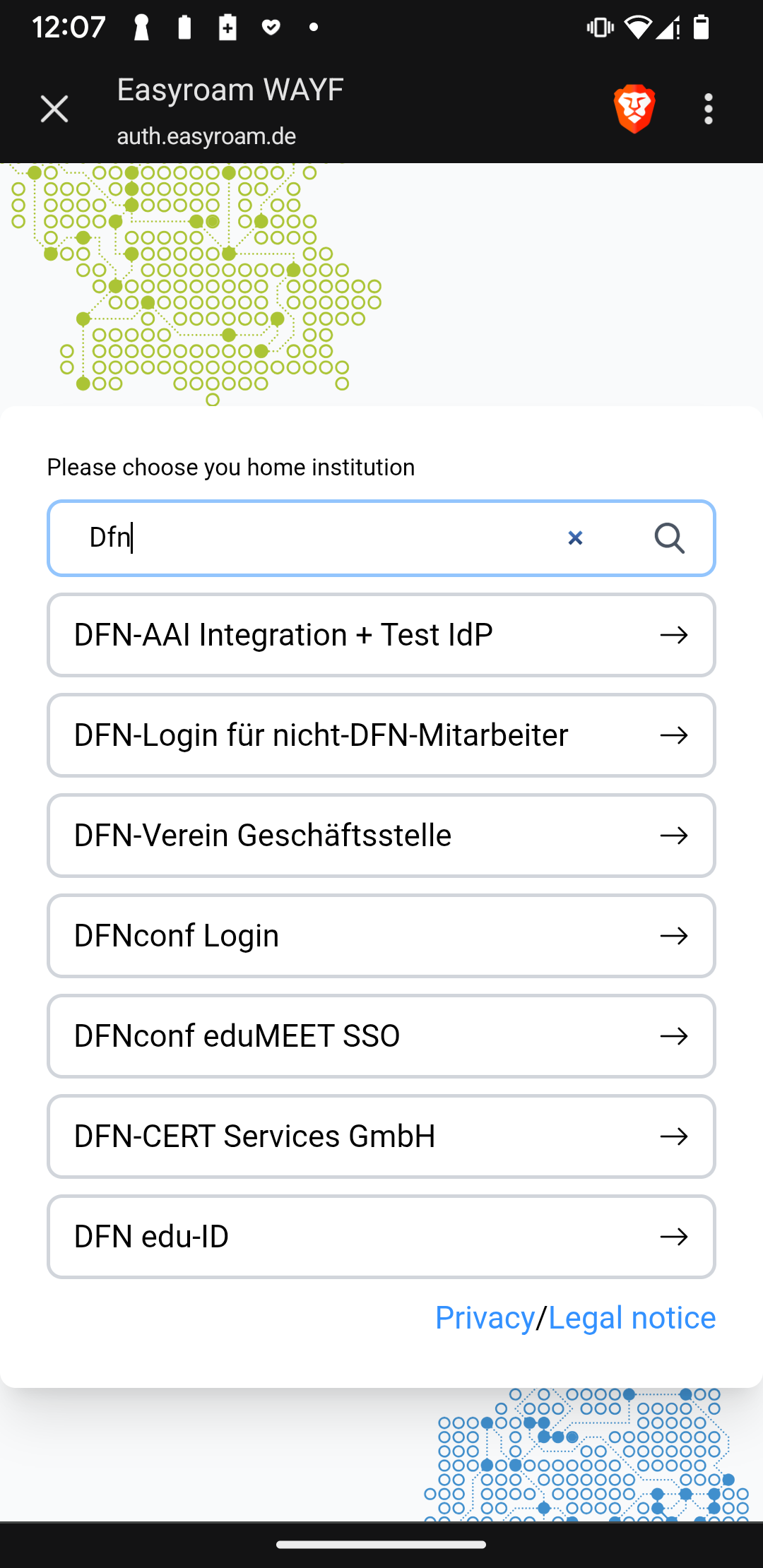Select DFN-AAI Integration + Test IdP
763x1568 pixels.
(381, 635)
